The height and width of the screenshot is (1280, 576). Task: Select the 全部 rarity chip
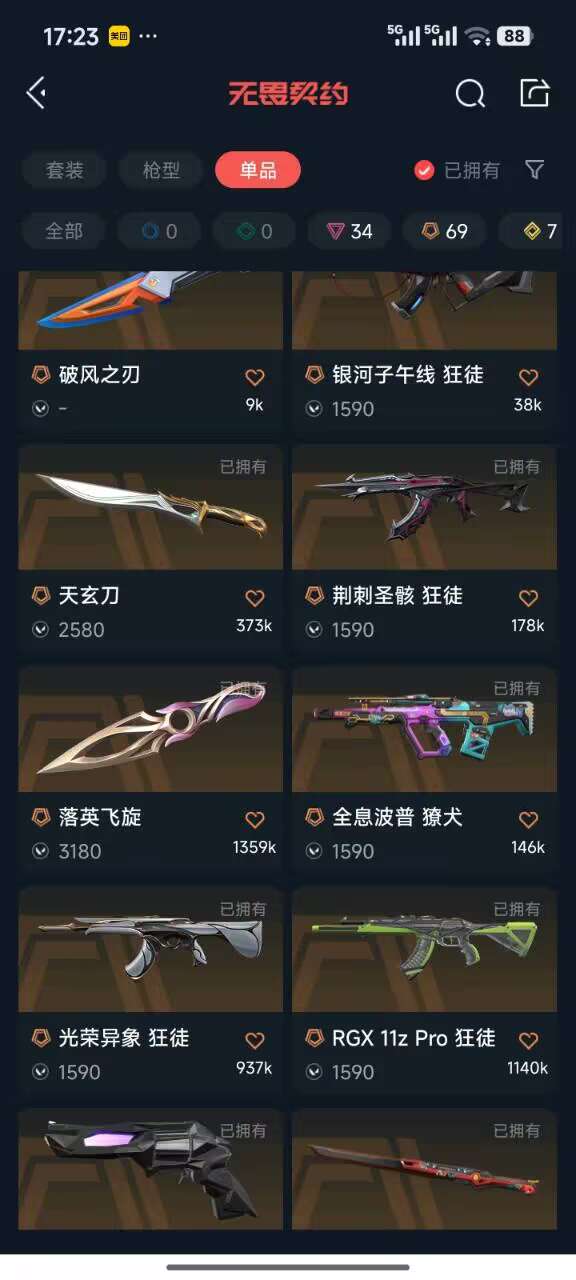point(64,231)
